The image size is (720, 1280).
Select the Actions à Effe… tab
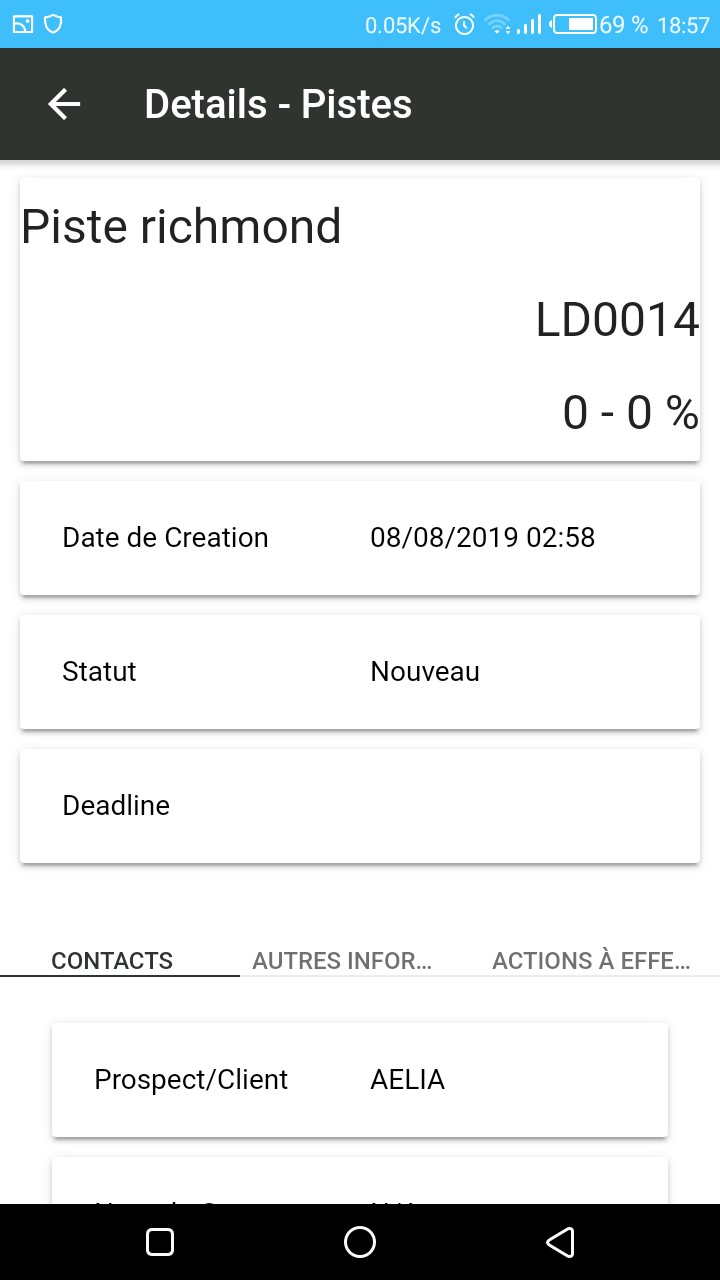point(591,960)
